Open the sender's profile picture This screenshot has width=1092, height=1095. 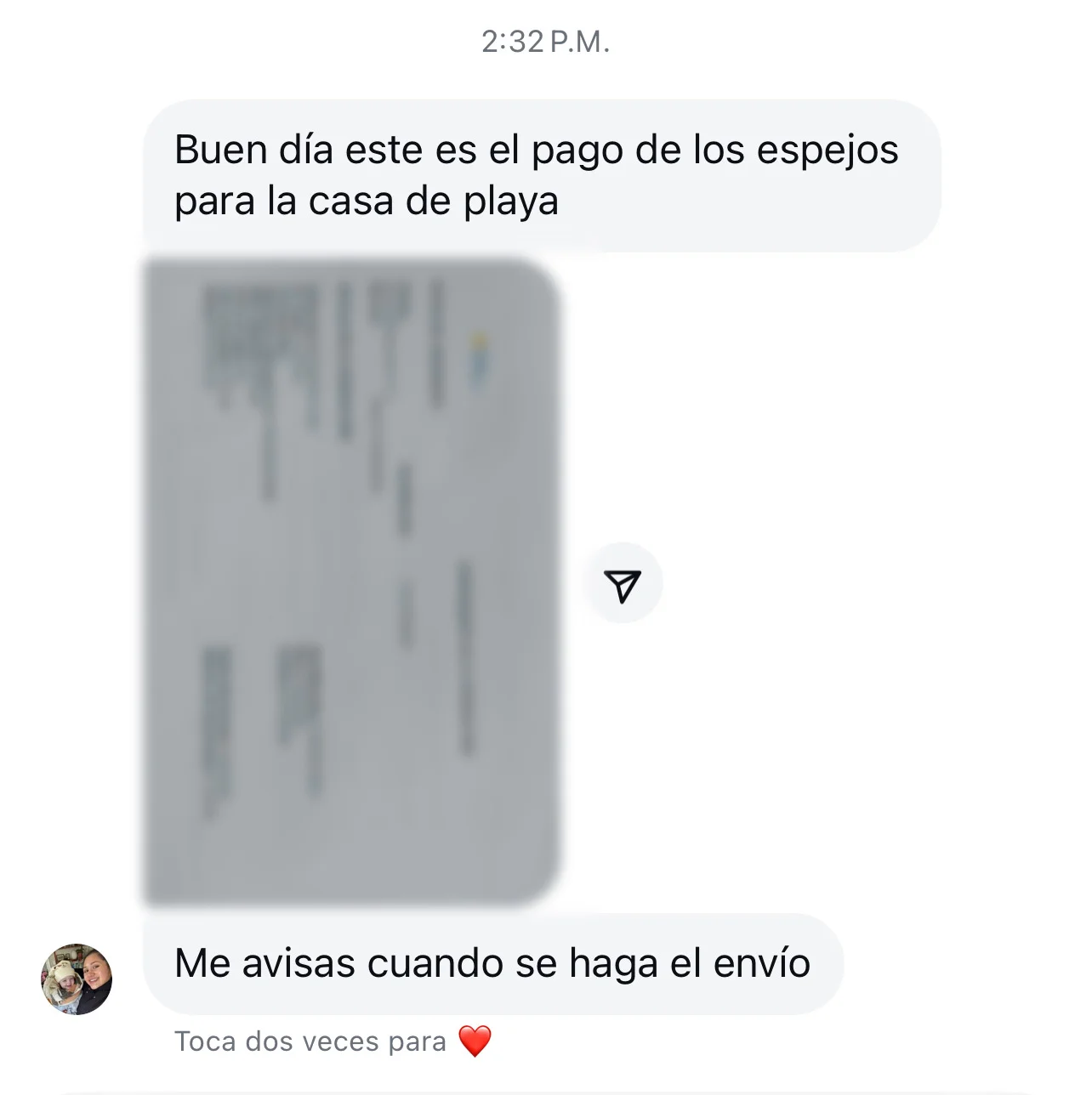click(x=77, y=979)
